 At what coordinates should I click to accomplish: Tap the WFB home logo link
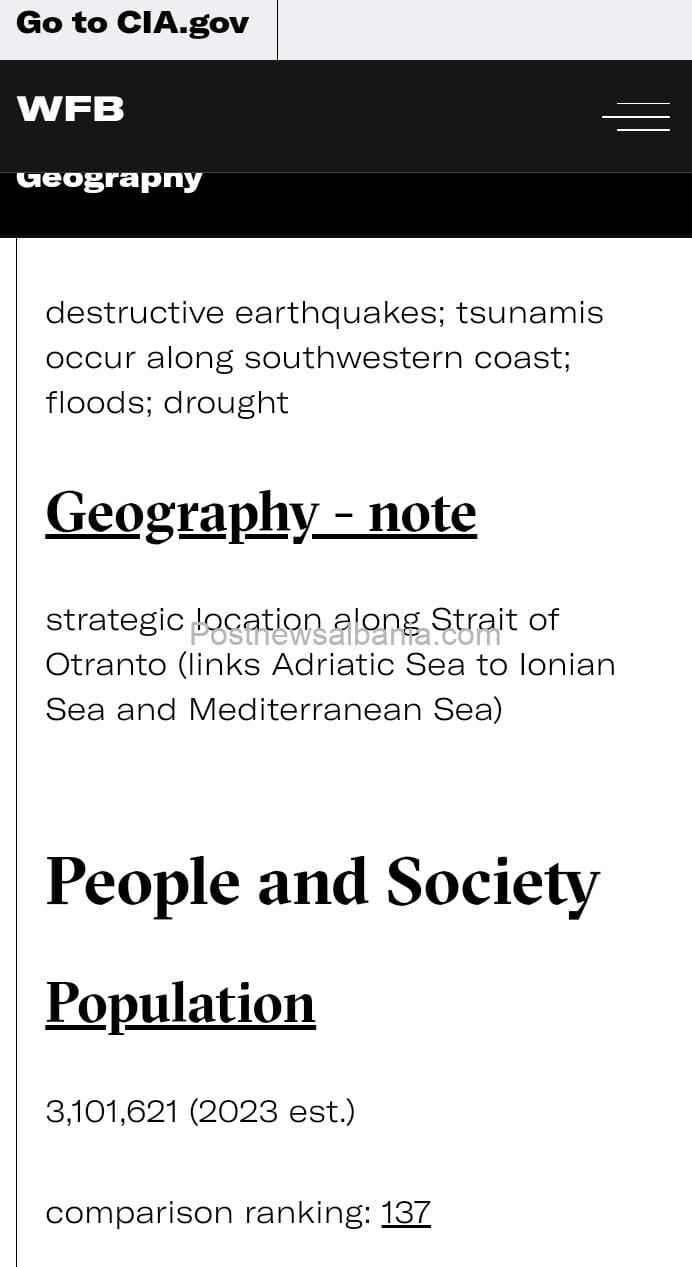point(71,109)
